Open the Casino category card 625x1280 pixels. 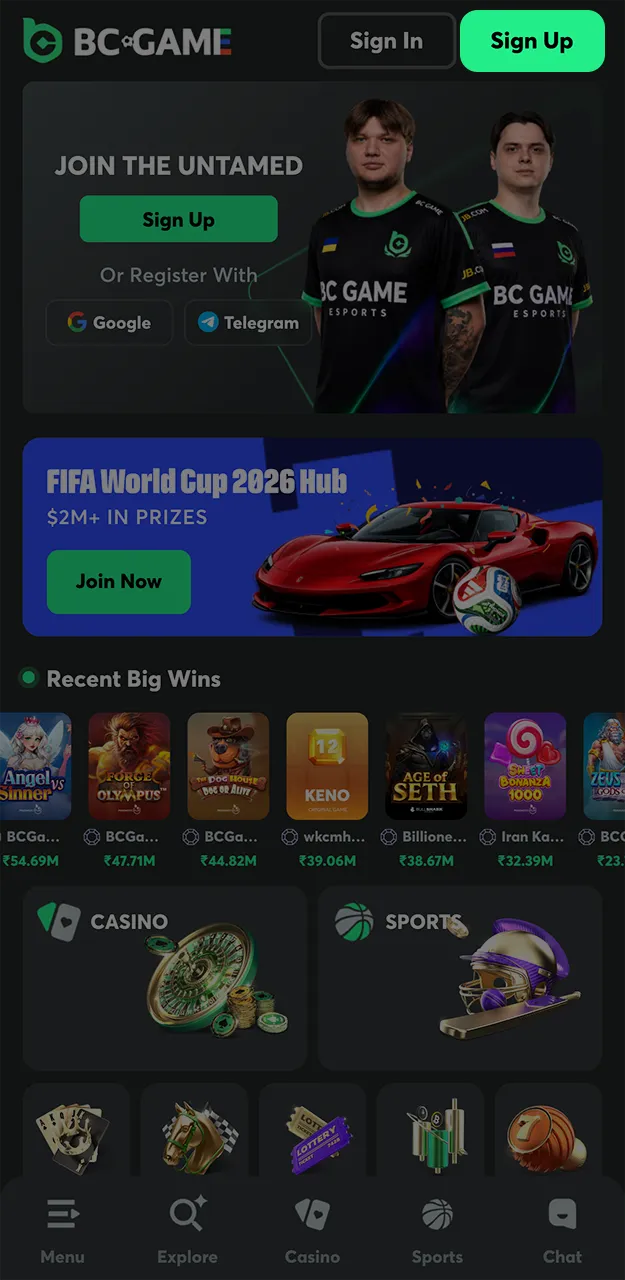pos(165,978)
